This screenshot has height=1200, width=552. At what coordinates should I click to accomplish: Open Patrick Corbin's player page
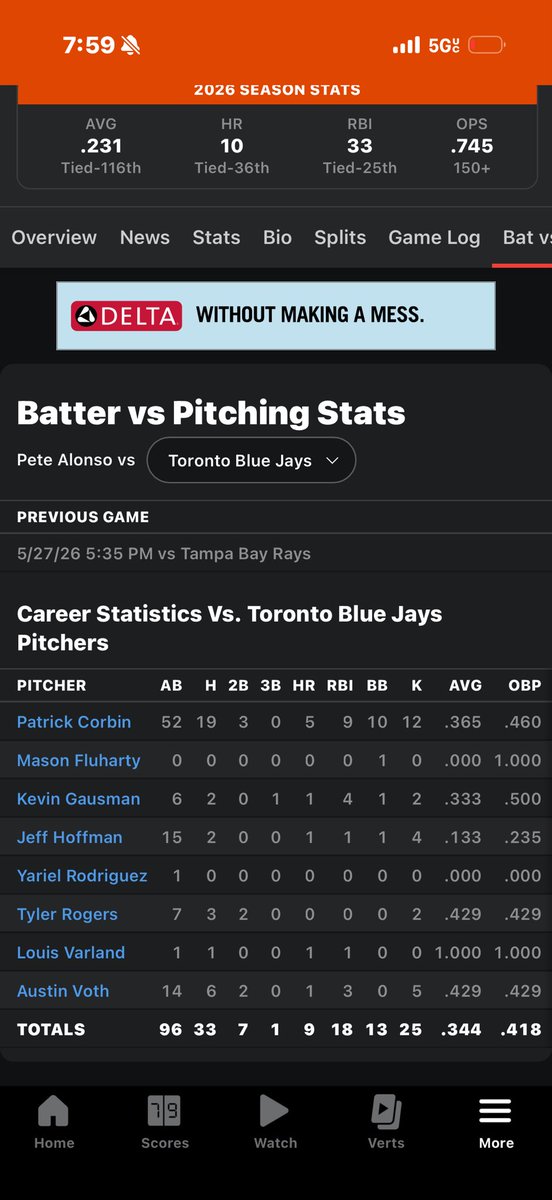click(74, 722)
